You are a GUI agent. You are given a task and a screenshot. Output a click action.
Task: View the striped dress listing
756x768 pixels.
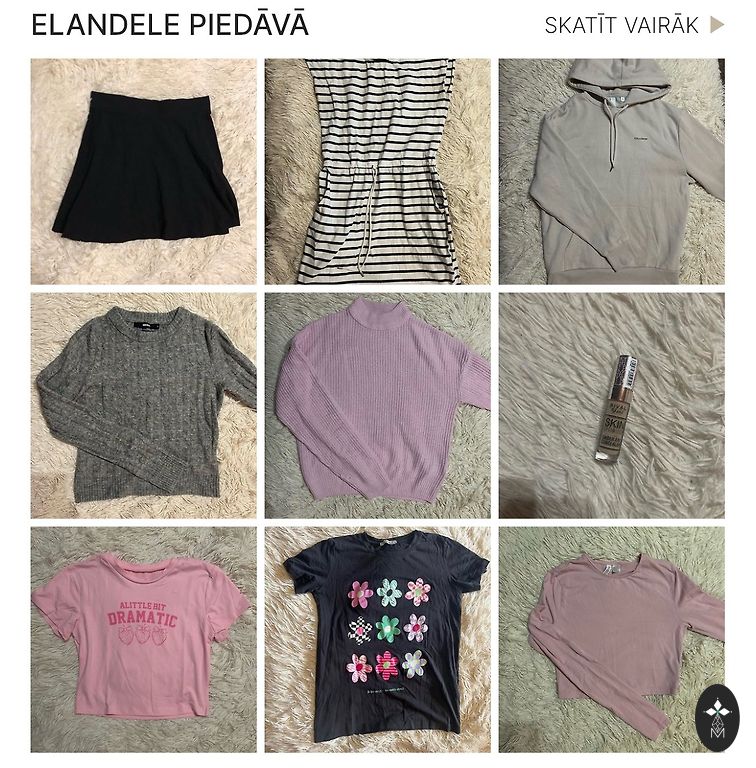point(378,171)
